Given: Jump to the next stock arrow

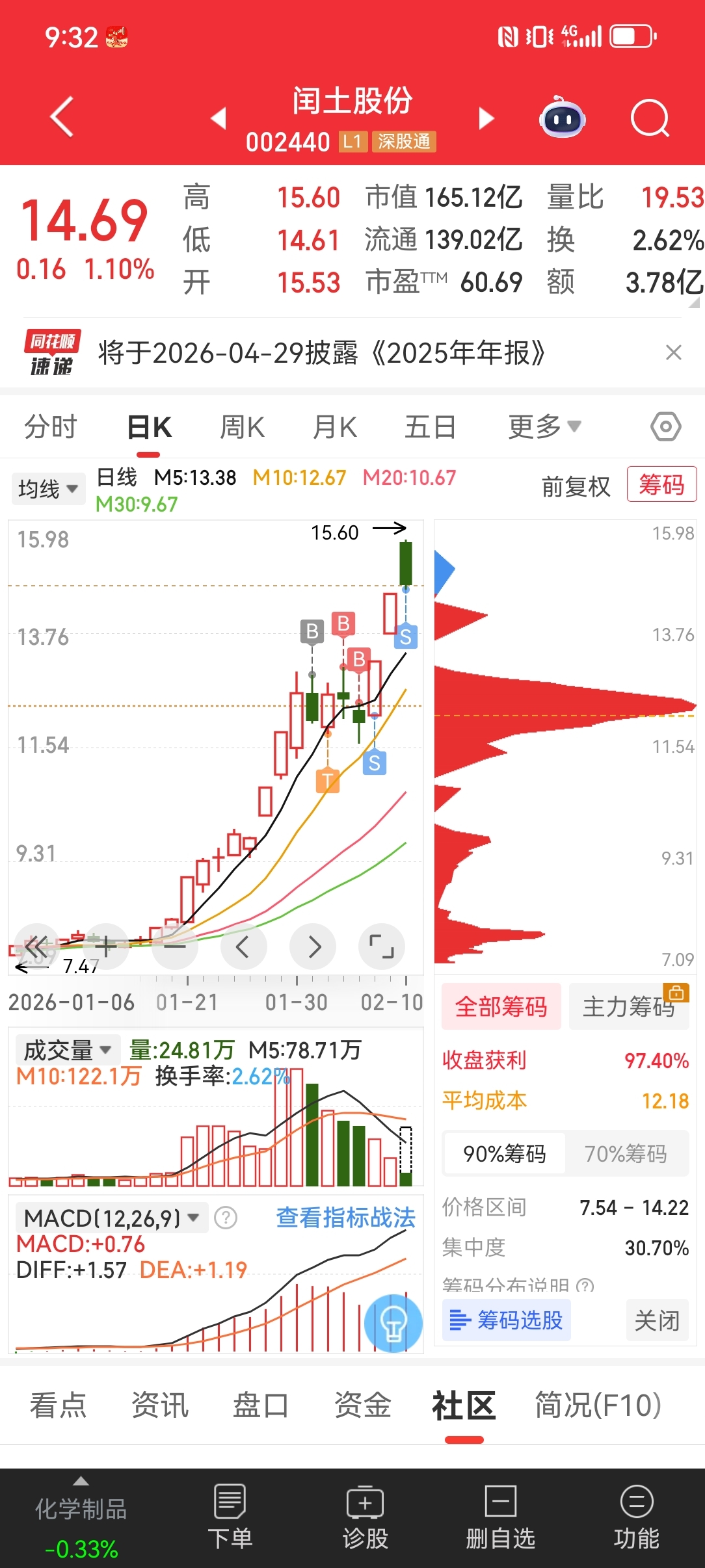Looking at the screenshot, I should point(486,118).
